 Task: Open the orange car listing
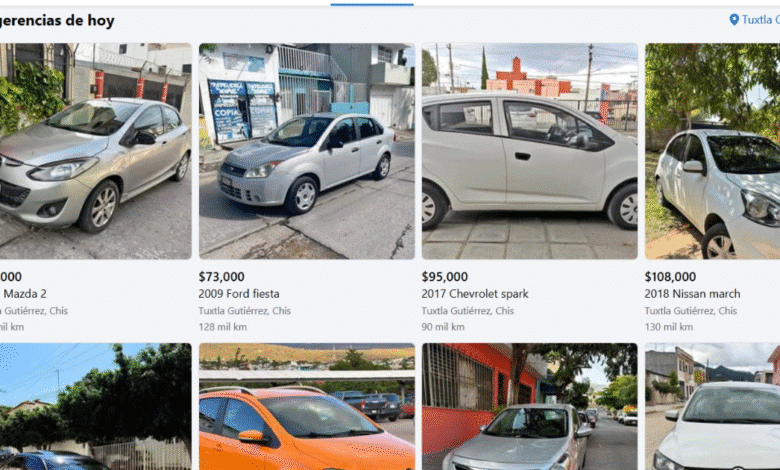click(x=306, y=410)
